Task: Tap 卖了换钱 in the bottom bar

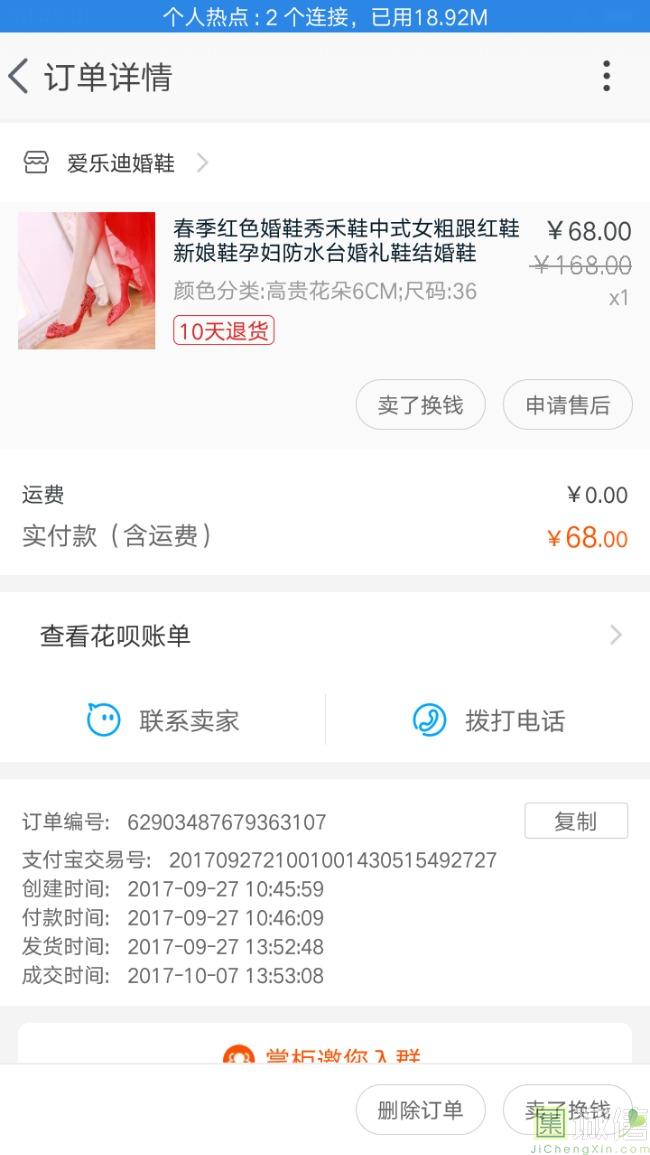Action: [567, 1110]
